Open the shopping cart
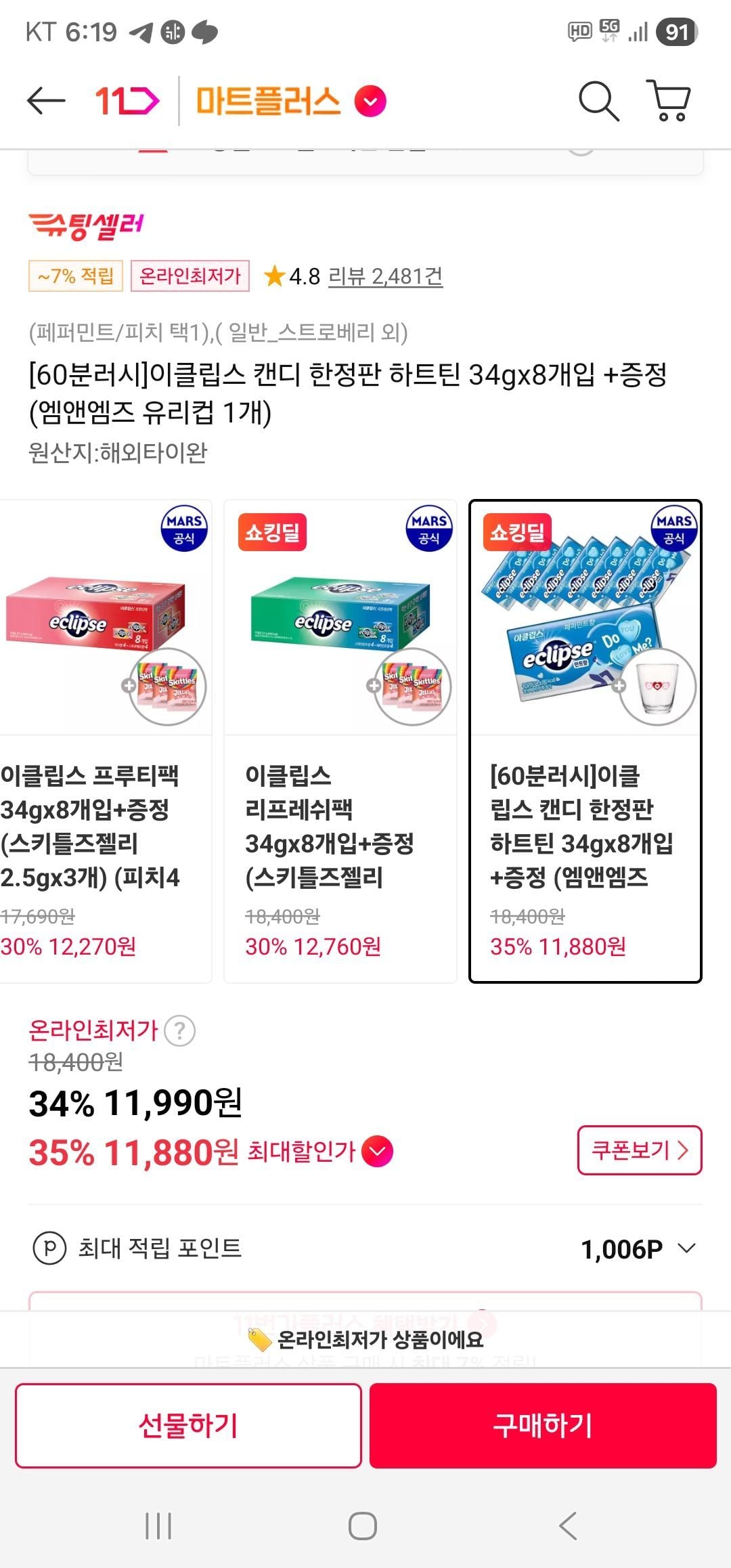This screenshot has height=1568, width=731. (669, 101)
